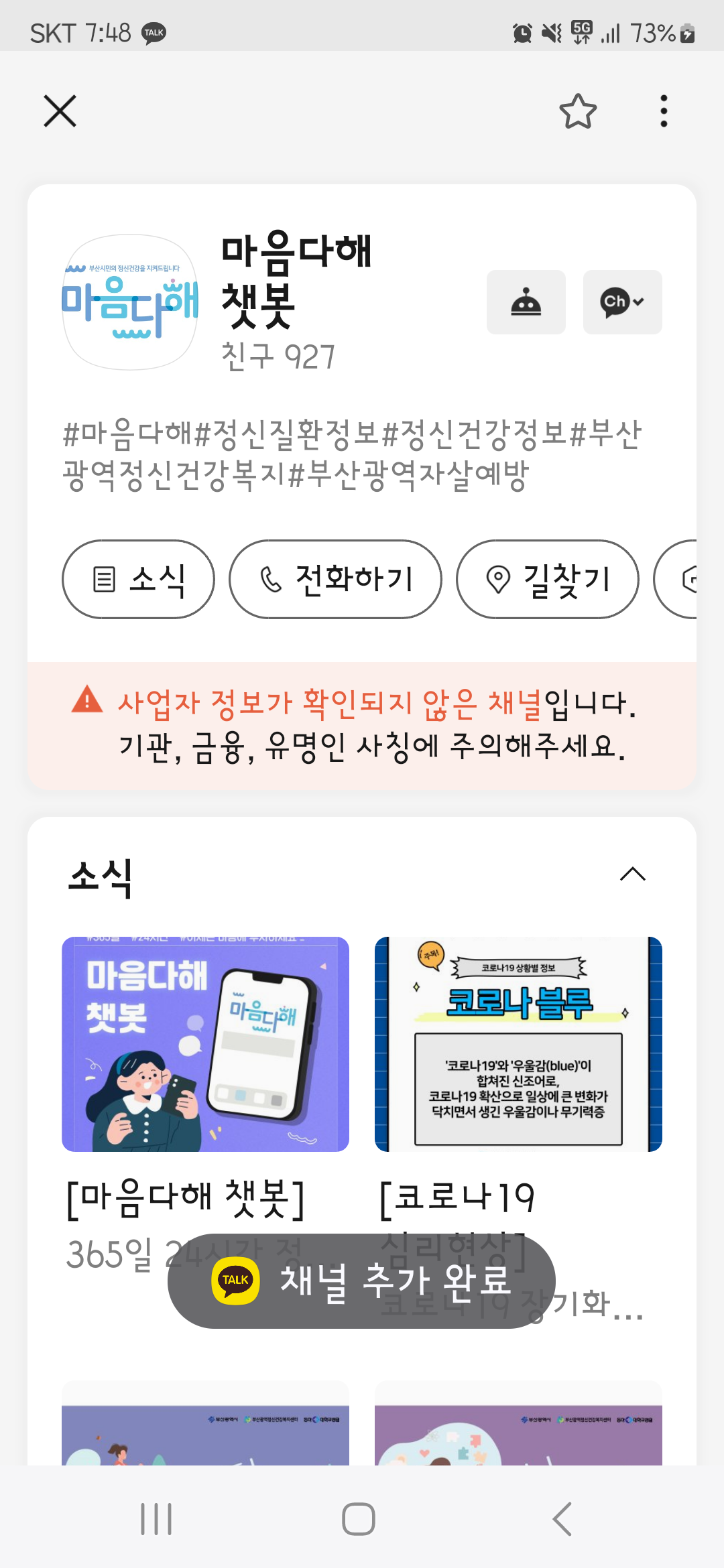Open the [마음다해 챗봇] news post
724x1568 pixels.
point(205,1044)
